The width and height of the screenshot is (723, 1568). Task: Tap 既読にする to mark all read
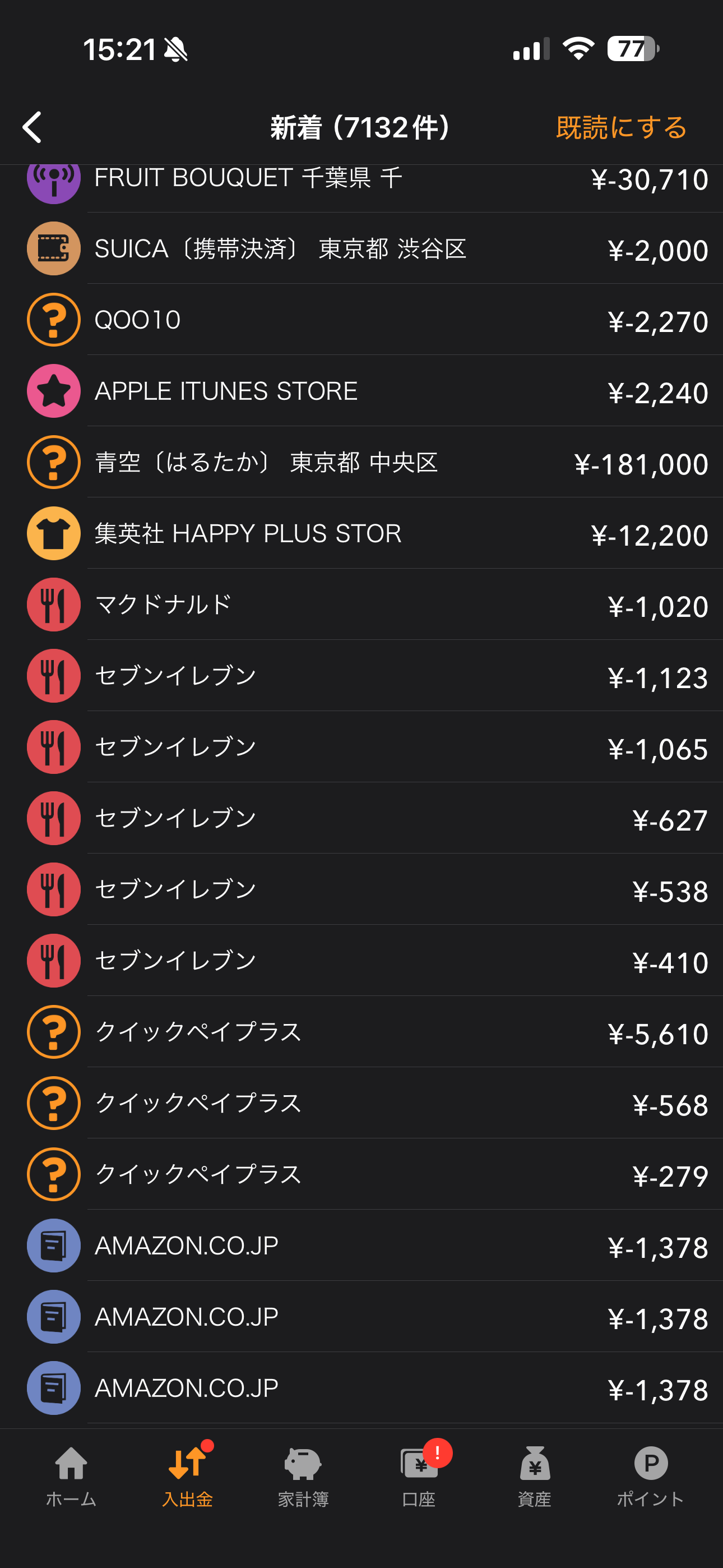click(621, 127)
